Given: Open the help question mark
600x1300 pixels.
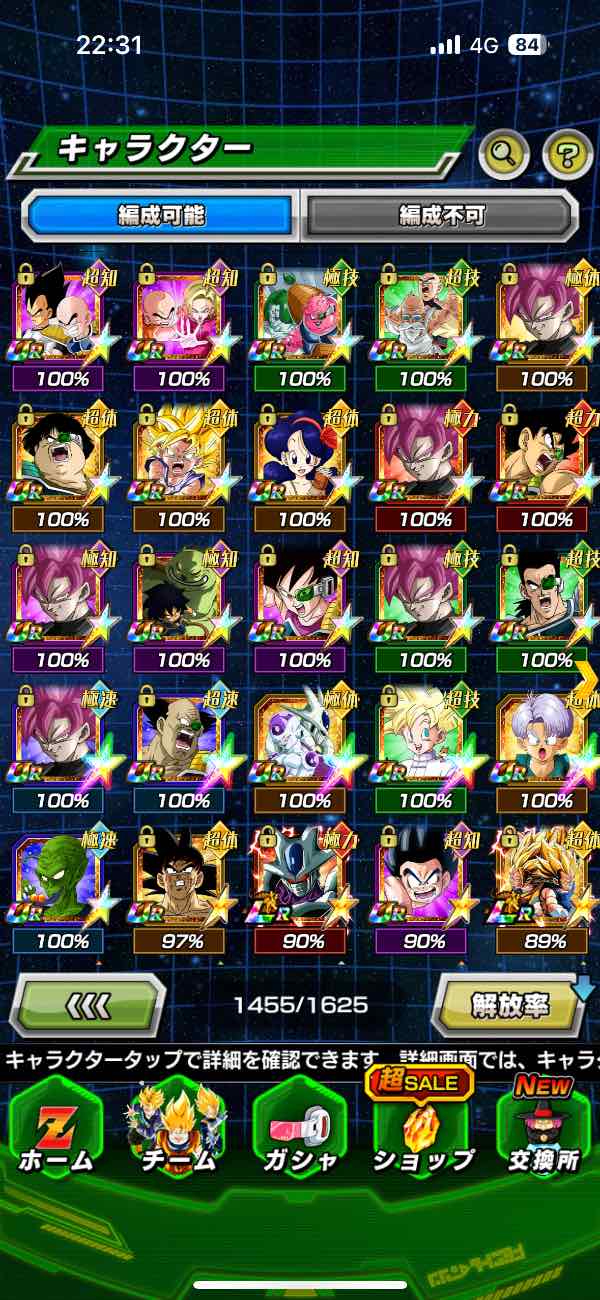Looking at the screenshot, I should coord(567,154).
